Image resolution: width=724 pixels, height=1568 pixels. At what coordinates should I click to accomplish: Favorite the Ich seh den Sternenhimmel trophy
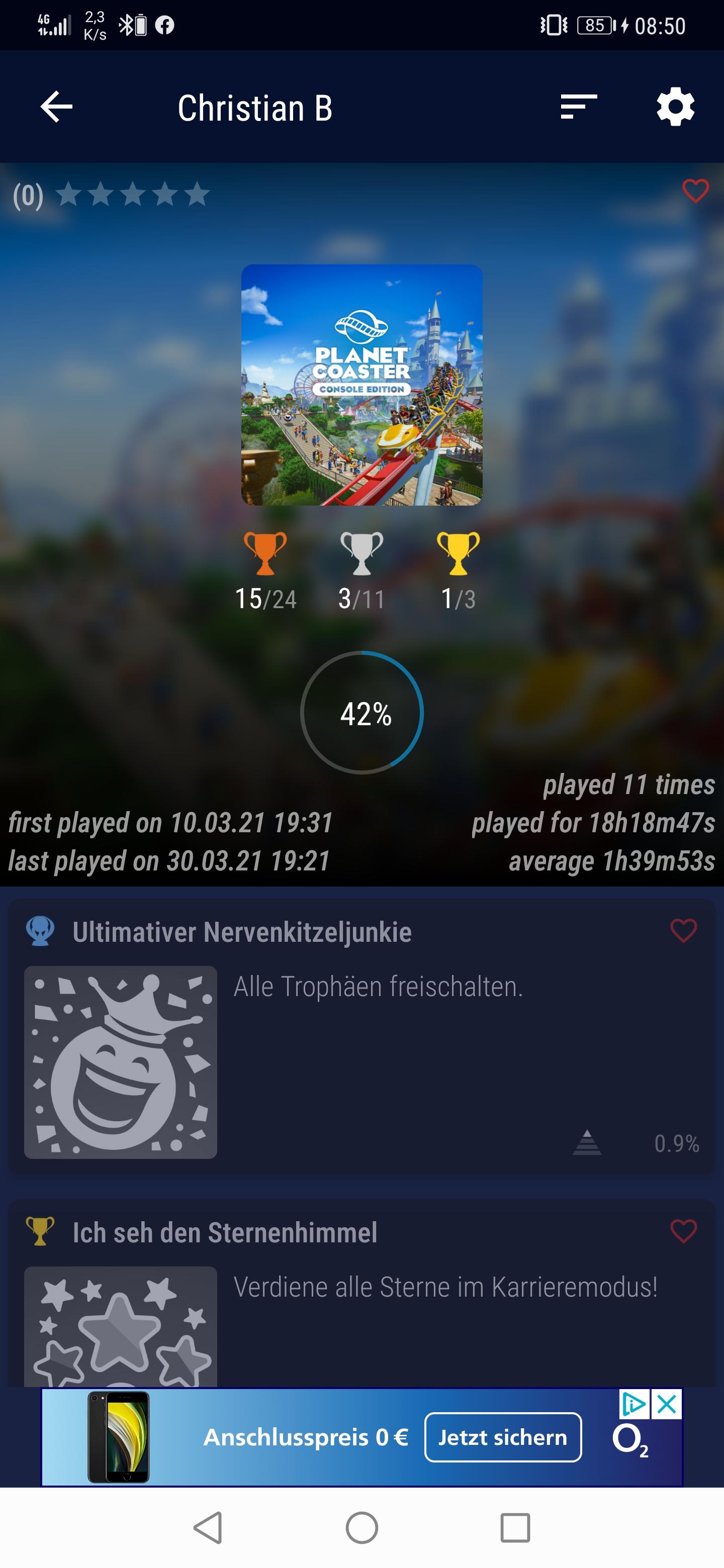(683, 1231)
